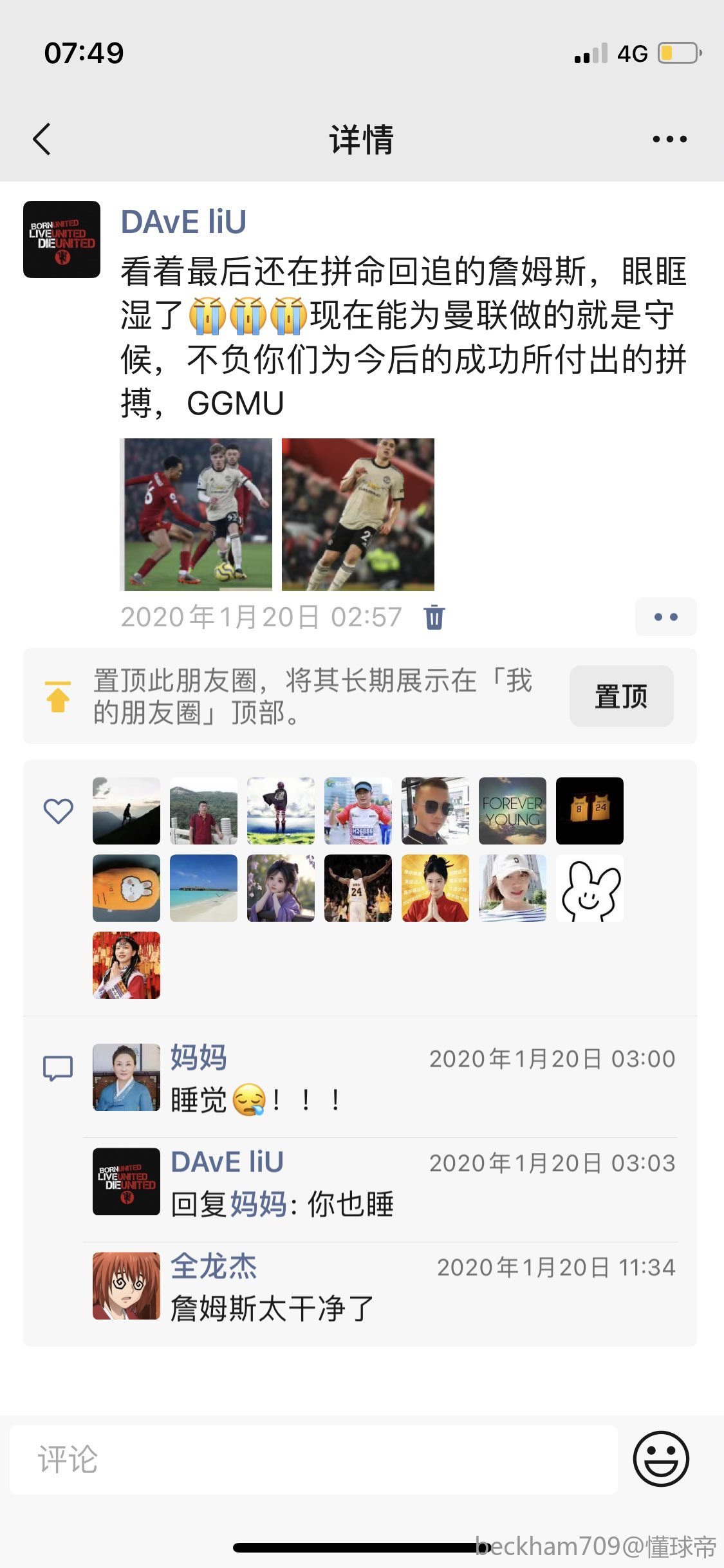Open the FOREVER YOUNG liker's avatar
This screenshot has width=724, height=1568.
[512, 810]
